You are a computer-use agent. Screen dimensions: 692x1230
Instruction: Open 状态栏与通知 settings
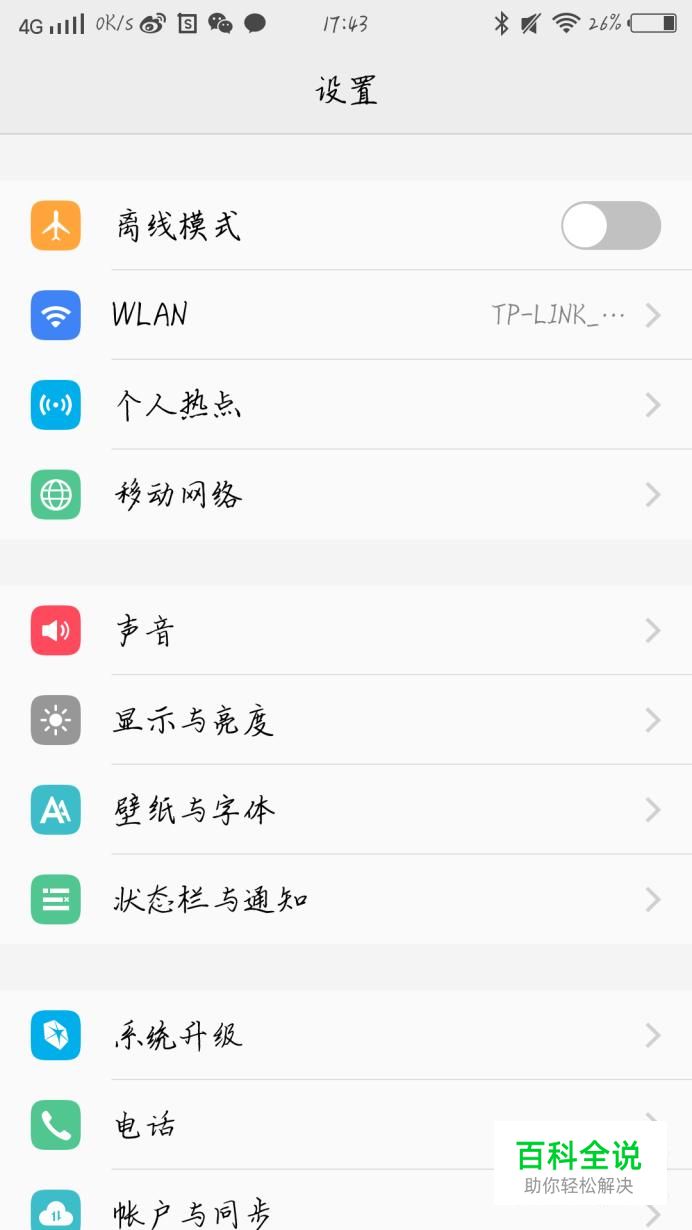point(346,900)
